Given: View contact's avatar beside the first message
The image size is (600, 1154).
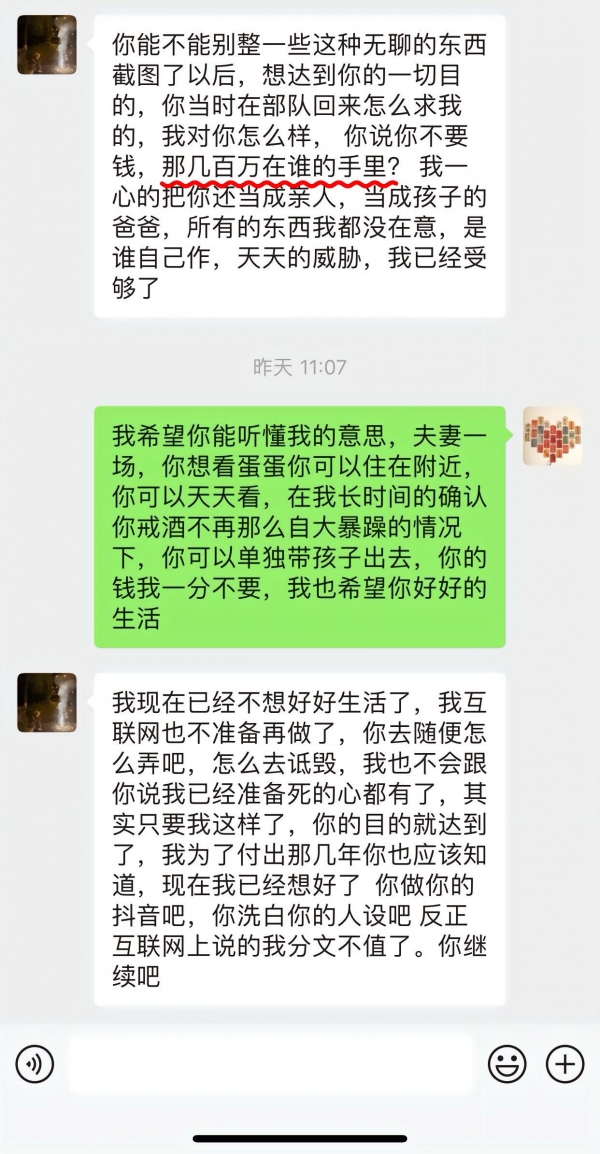Looking at the screenshot, I should click(47, 45).
